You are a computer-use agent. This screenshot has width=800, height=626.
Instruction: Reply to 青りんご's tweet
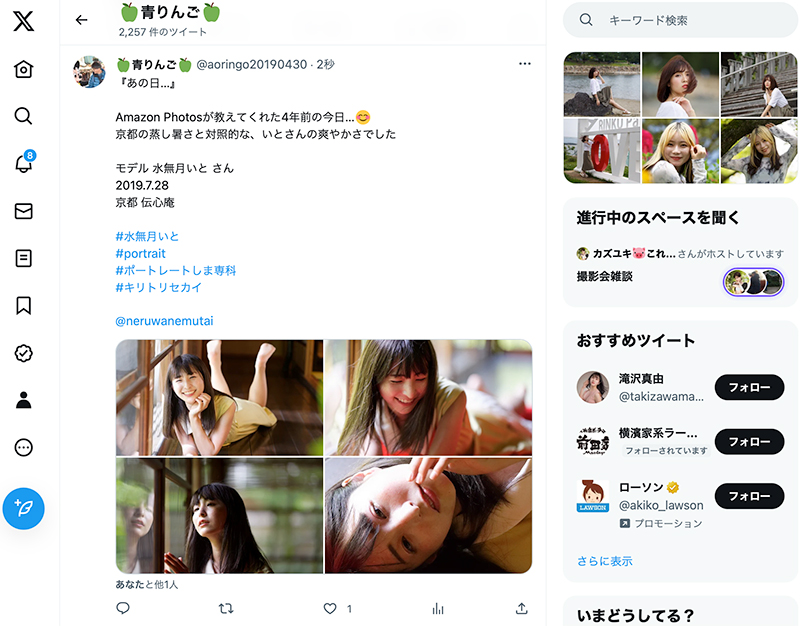coord(123,608)
